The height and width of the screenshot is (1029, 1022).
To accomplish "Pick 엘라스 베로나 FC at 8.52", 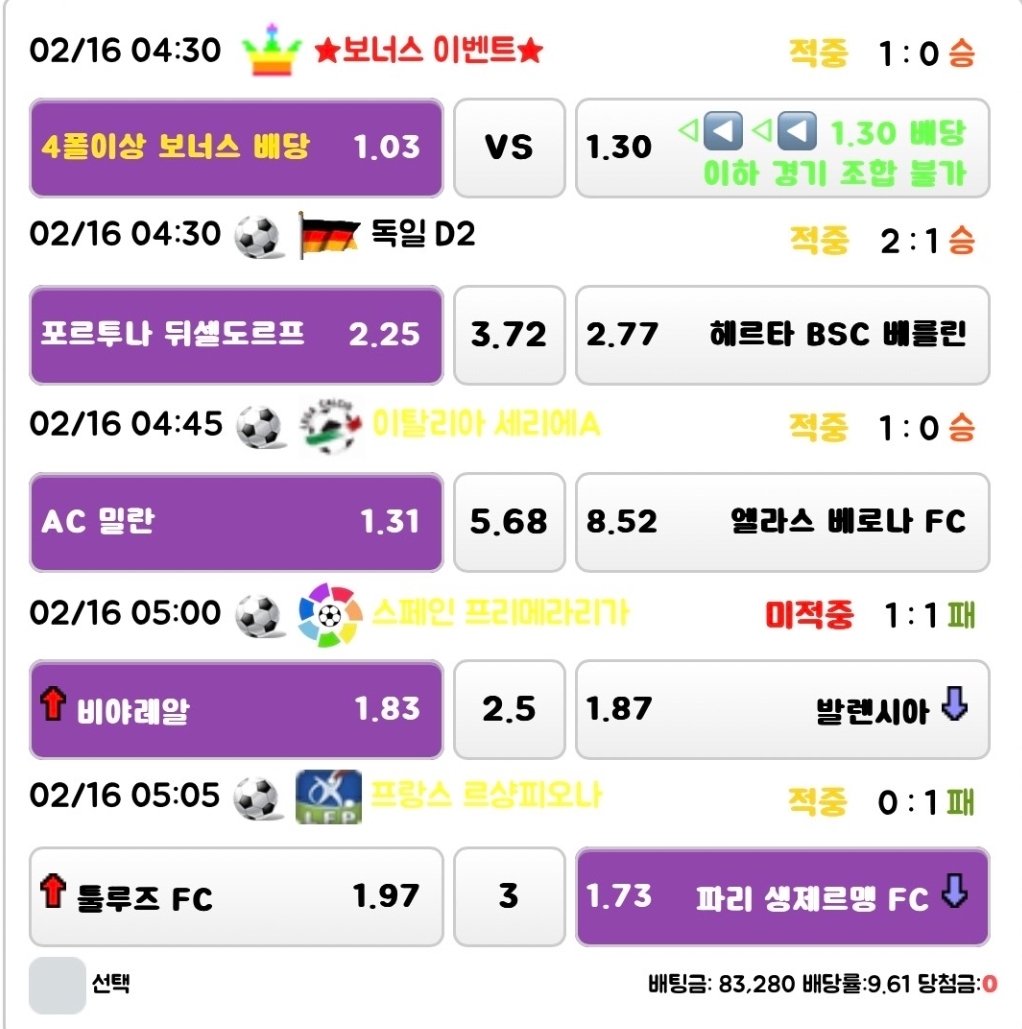I will (782, 522).
